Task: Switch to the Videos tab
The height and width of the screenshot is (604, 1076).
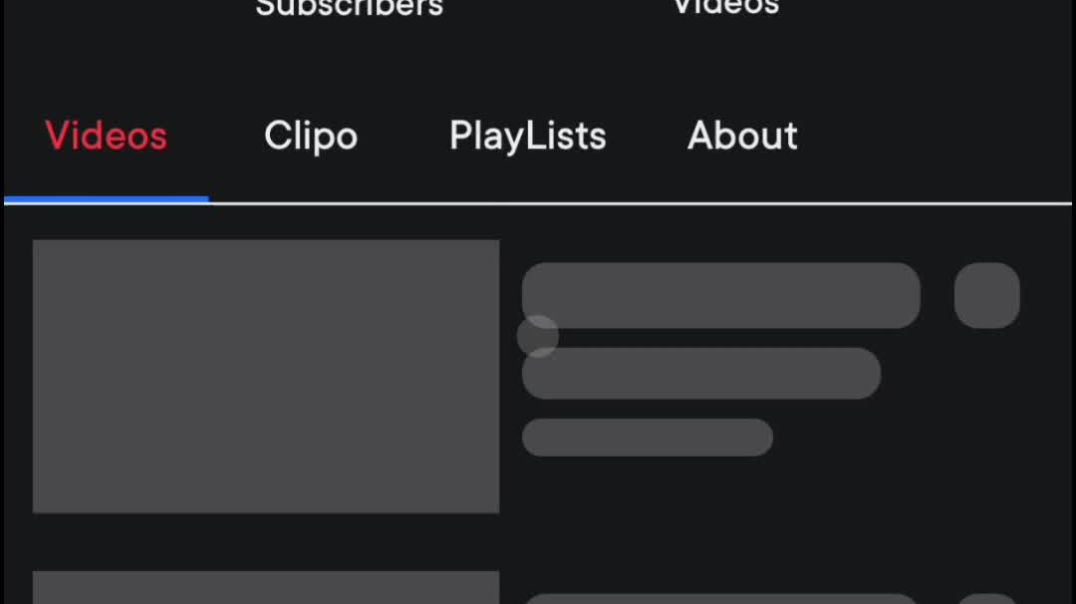Action: [x=106, y=136]
